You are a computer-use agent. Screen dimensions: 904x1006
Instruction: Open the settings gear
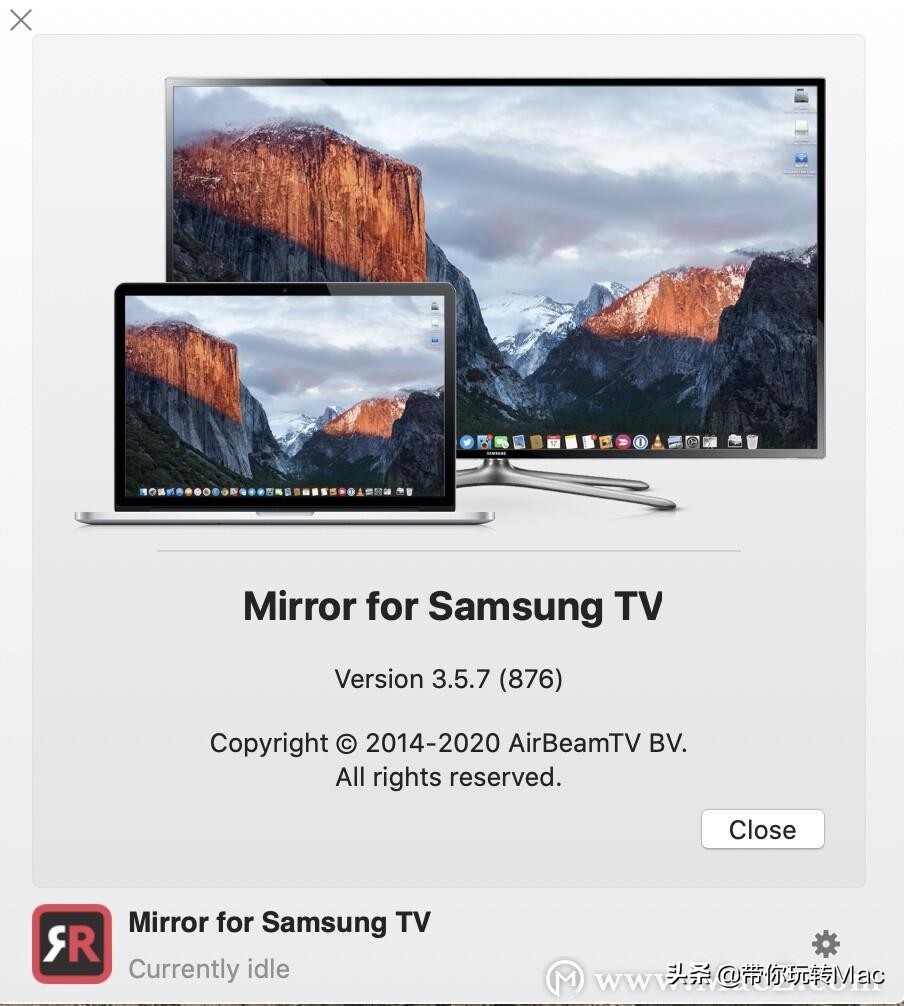(825, 943)
